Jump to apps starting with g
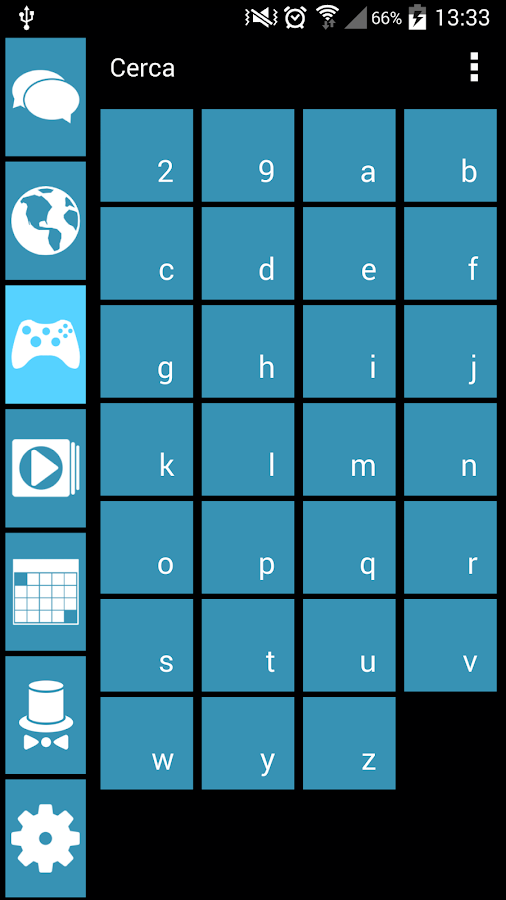The height and width of the screenshot is (900, 506). [147, 351]
